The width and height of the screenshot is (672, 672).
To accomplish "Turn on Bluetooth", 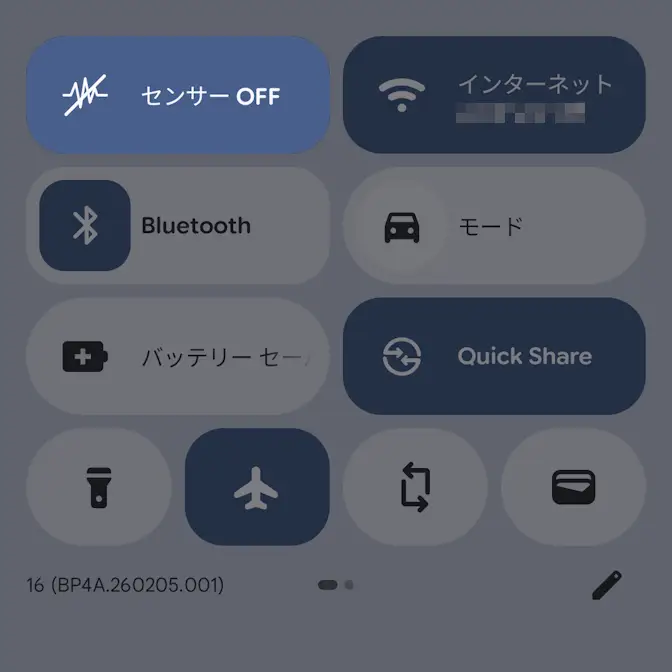I will pos(85,226).
